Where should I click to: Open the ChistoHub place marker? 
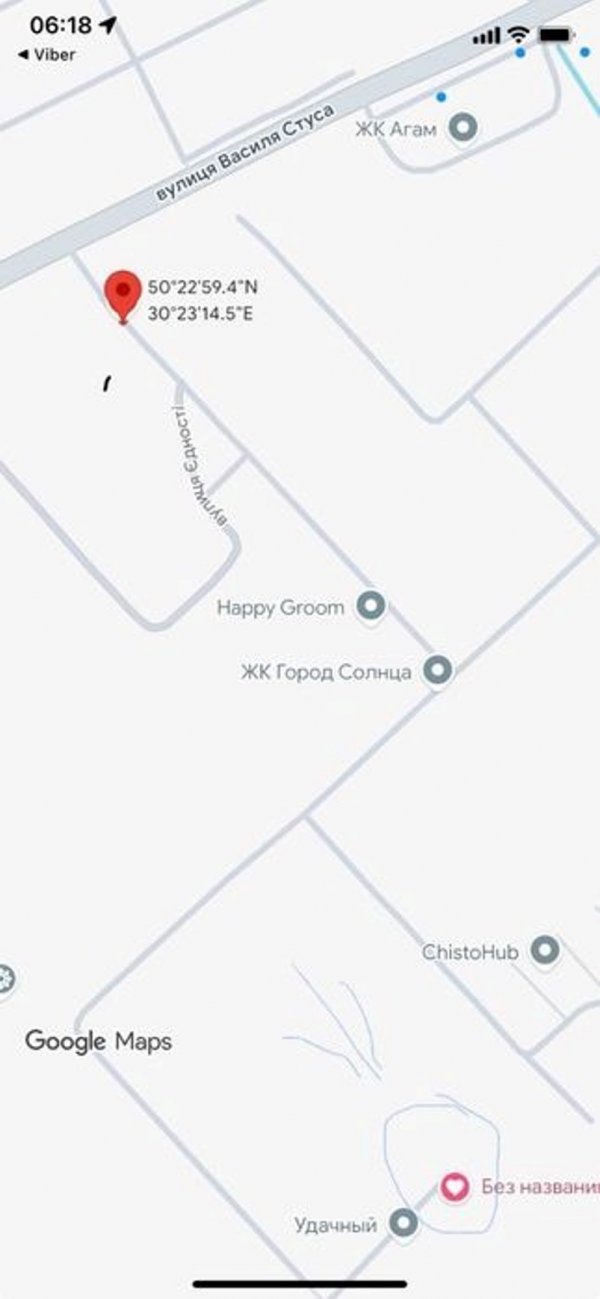tap(544, 951)
